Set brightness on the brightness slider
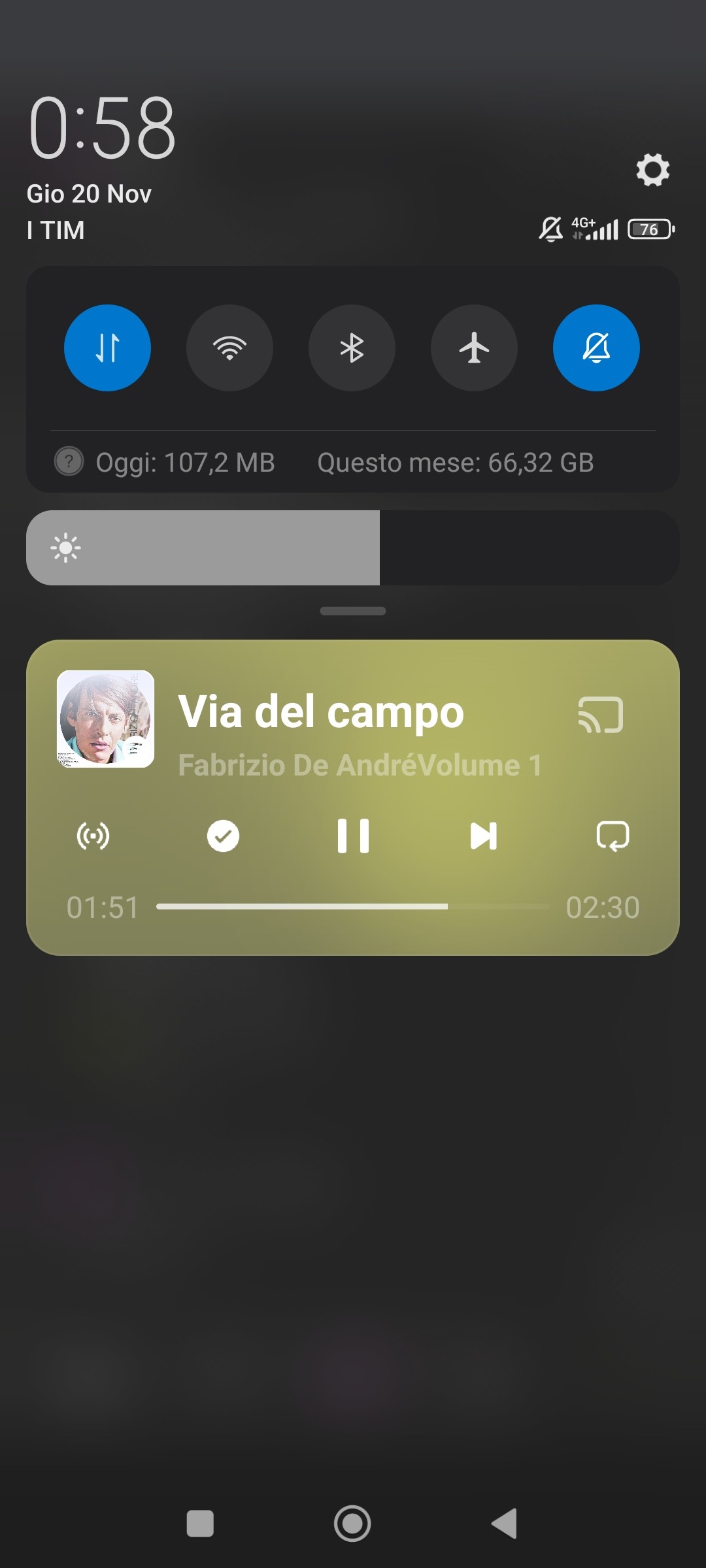Viewport: 706px width, 1568px height. (x=353, y=547)
